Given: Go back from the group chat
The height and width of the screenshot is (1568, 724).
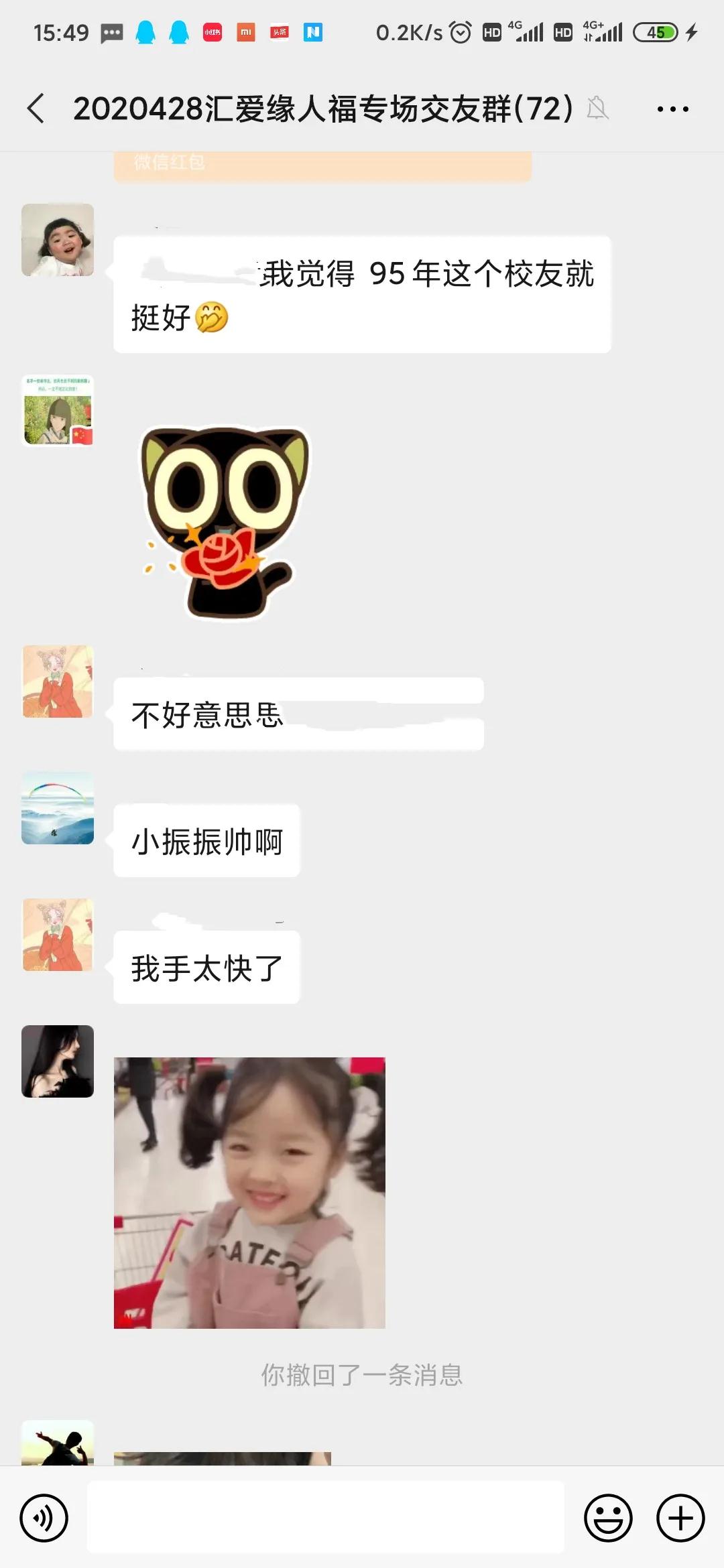Looking at the screenshot, I should (36, 109).
